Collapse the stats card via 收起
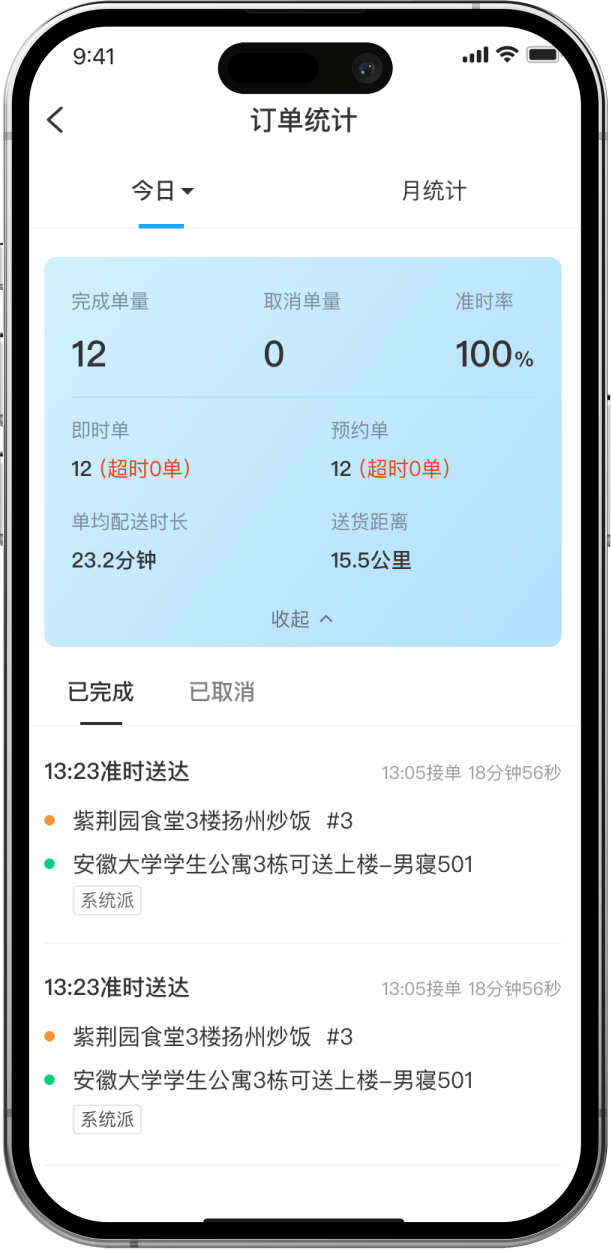 pyautogui.click(x=302, y=619)
